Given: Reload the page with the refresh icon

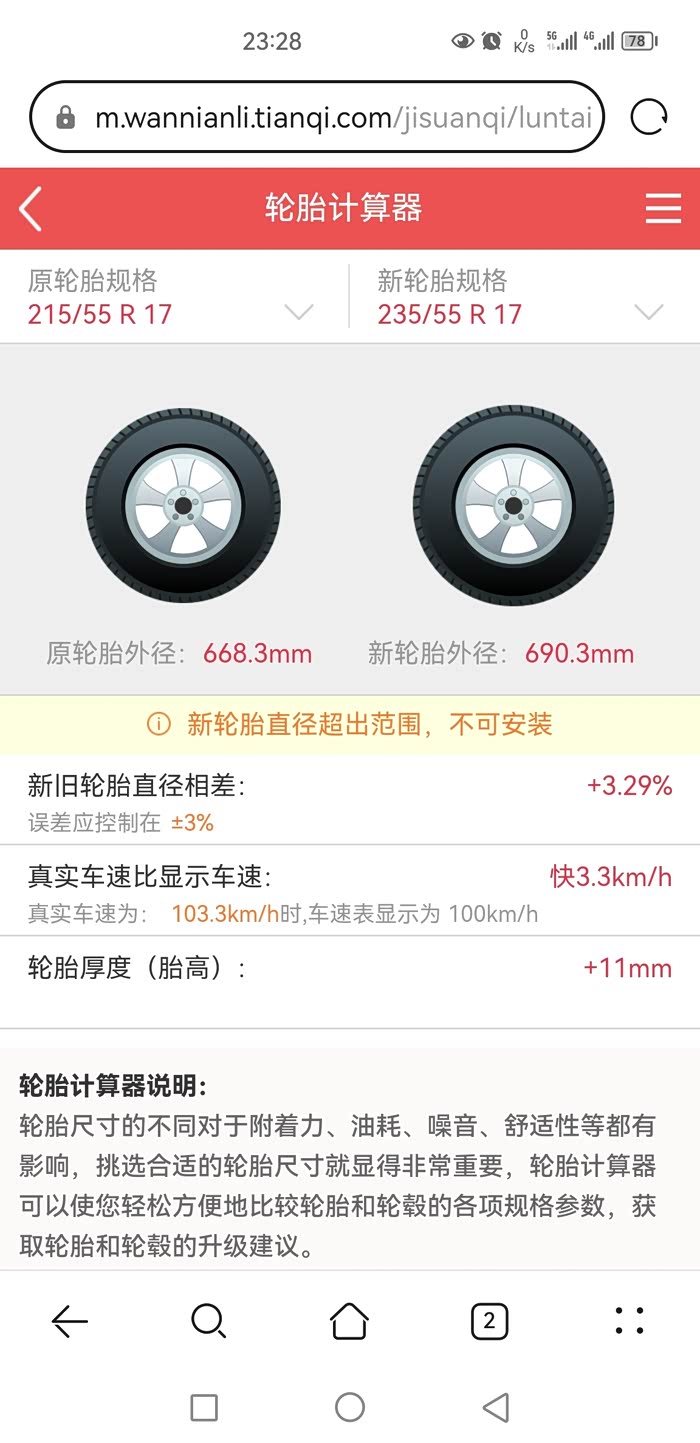Looking at the screenshot, I should pyautogui.click(x=649, y=118).
